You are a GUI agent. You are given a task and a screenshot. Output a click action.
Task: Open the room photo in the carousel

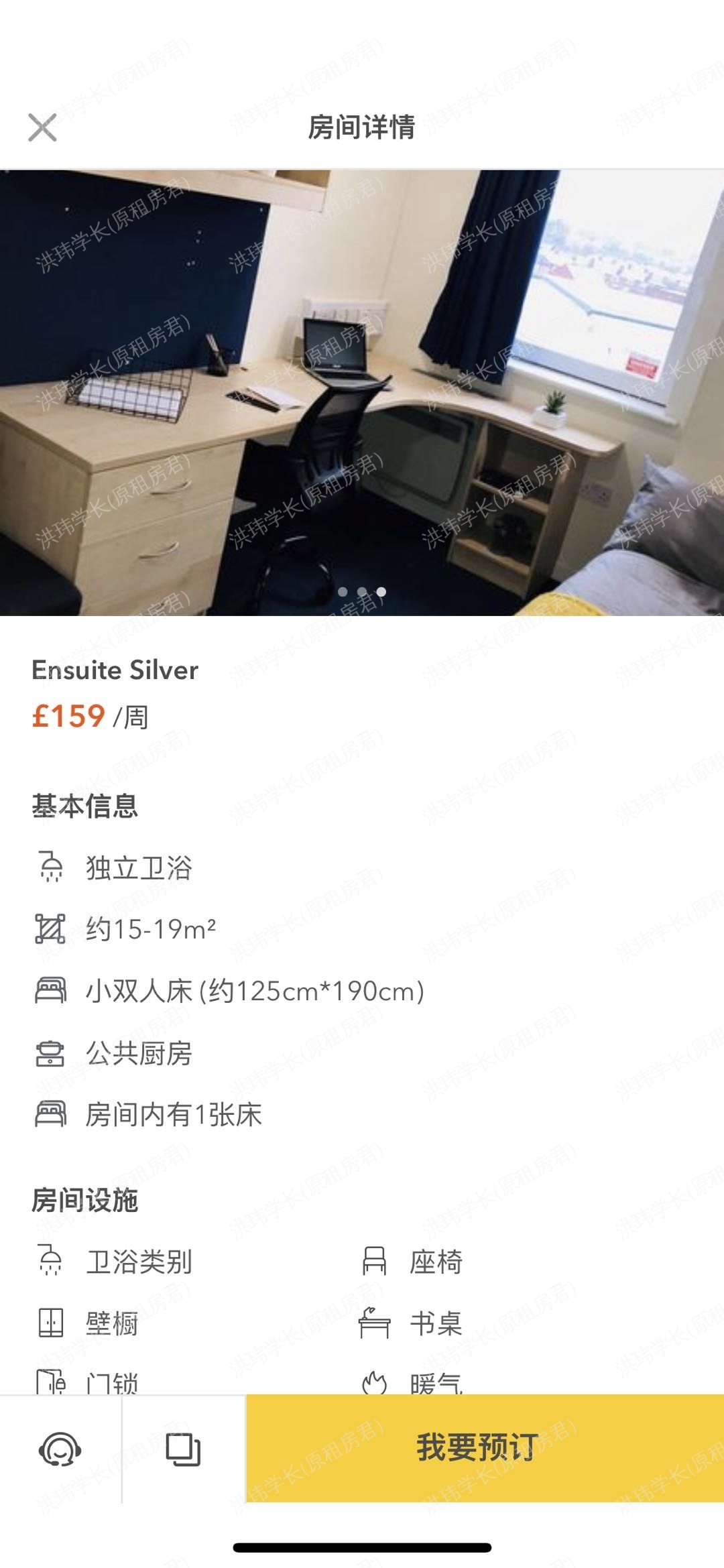(x=362, y=392)
